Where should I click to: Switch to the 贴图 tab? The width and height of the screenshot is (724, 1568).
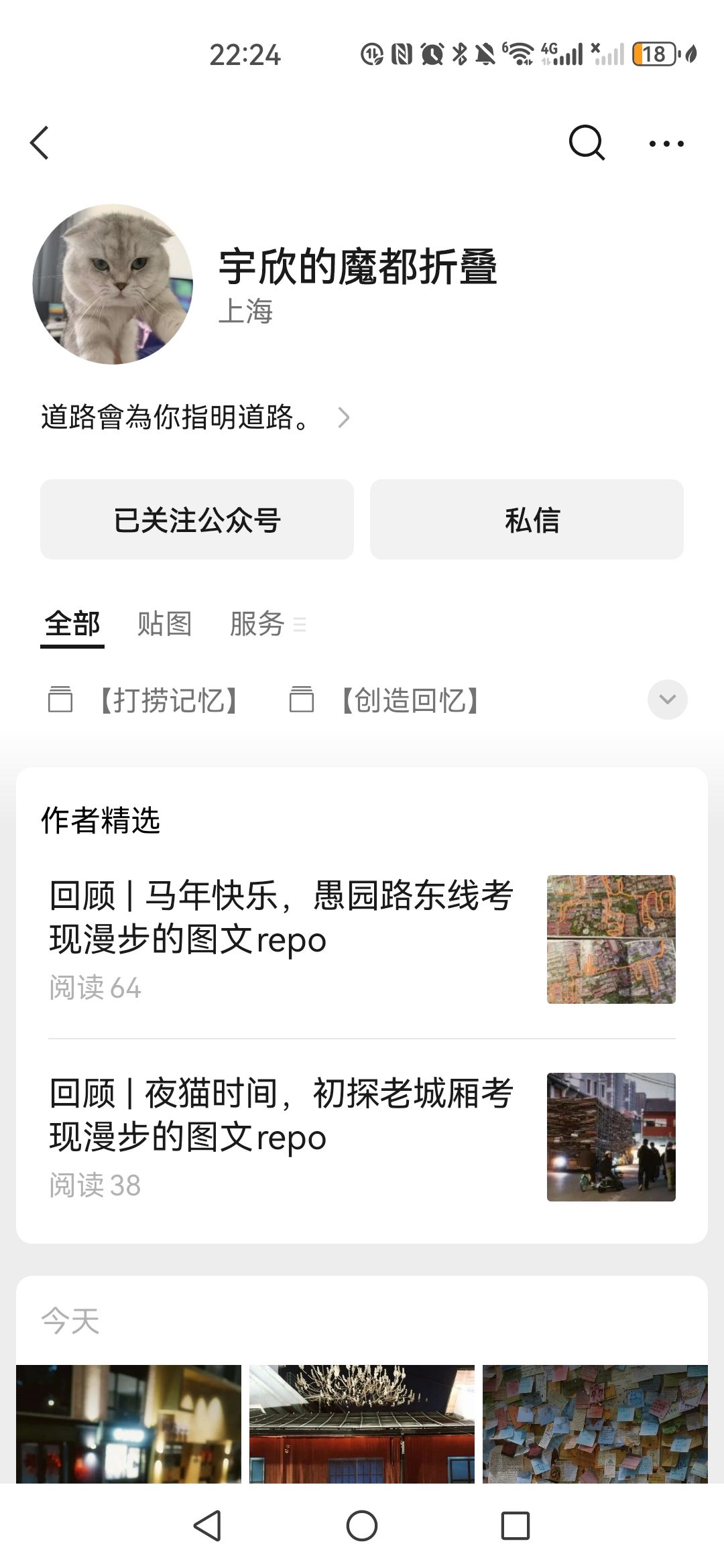tap(165, 624)
